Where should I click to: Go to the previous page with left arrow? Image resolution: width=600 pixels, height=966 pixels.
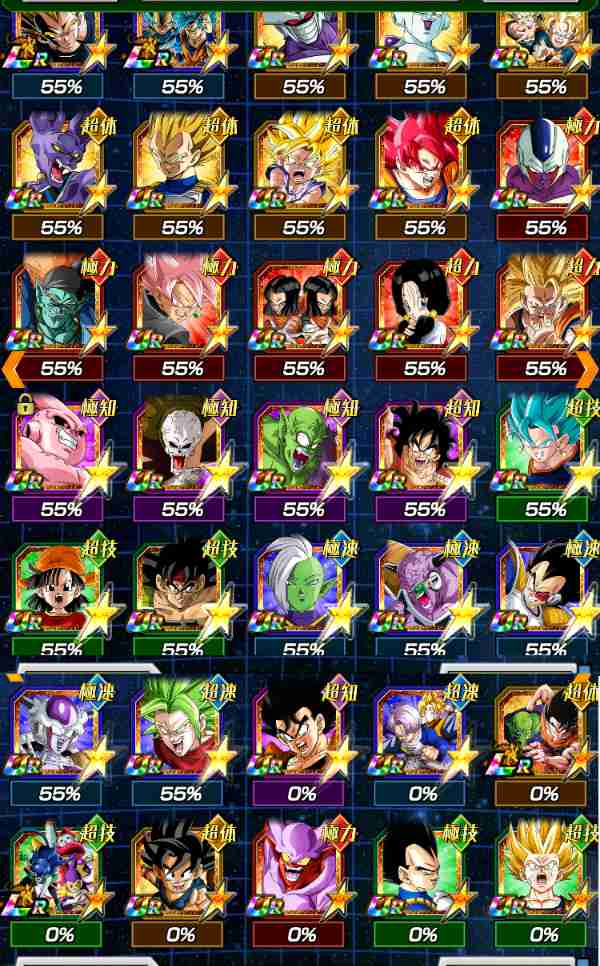pyautogui.click(x=14, y=368)
